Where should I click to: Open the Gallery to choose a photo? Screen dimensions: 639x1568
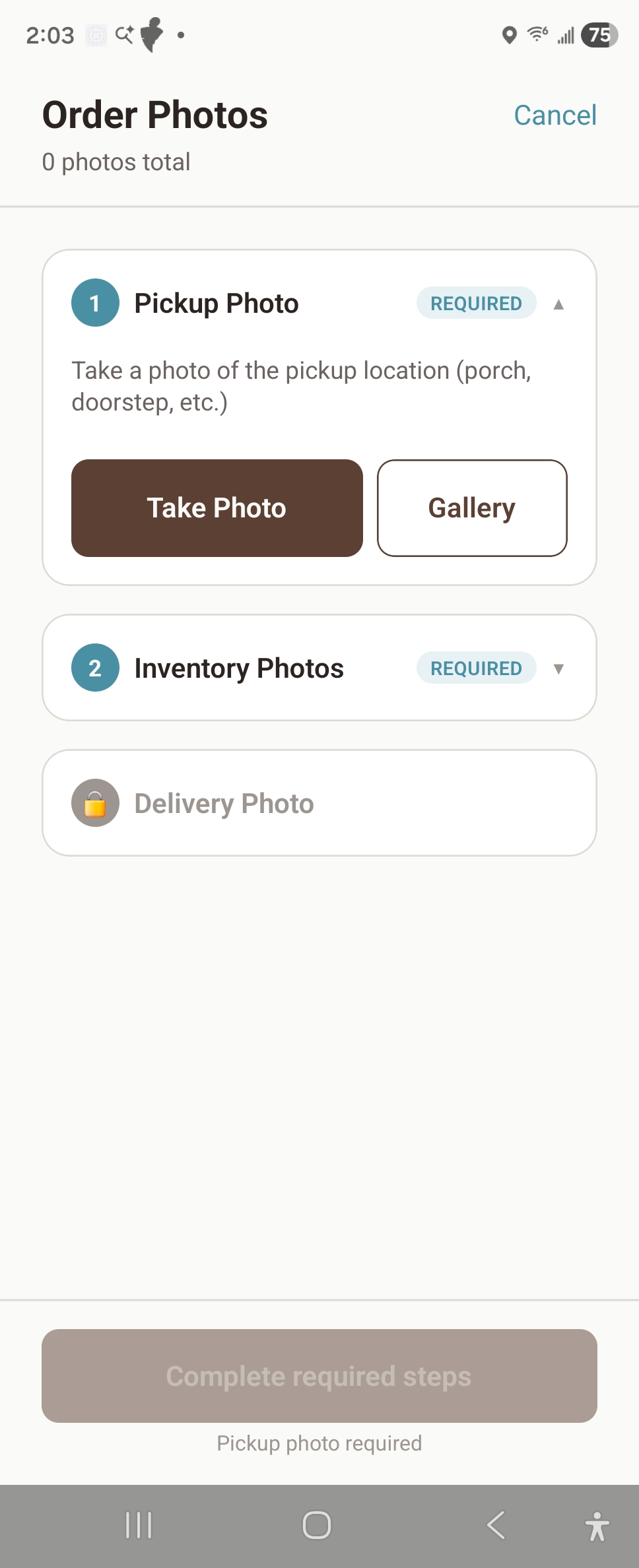(471, 507)
